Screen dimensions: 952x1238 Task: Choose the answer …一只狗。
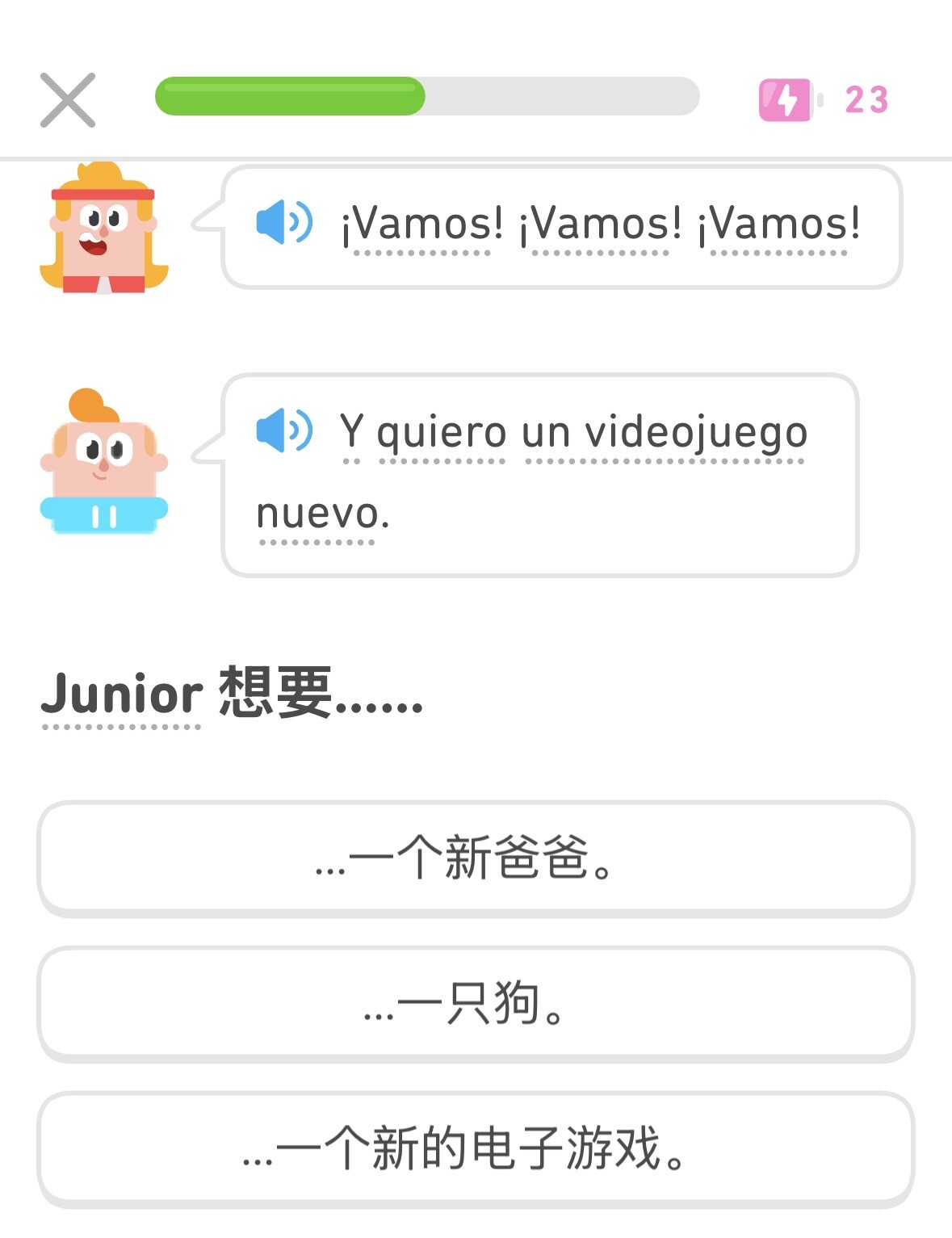(x=476, y=1003)
